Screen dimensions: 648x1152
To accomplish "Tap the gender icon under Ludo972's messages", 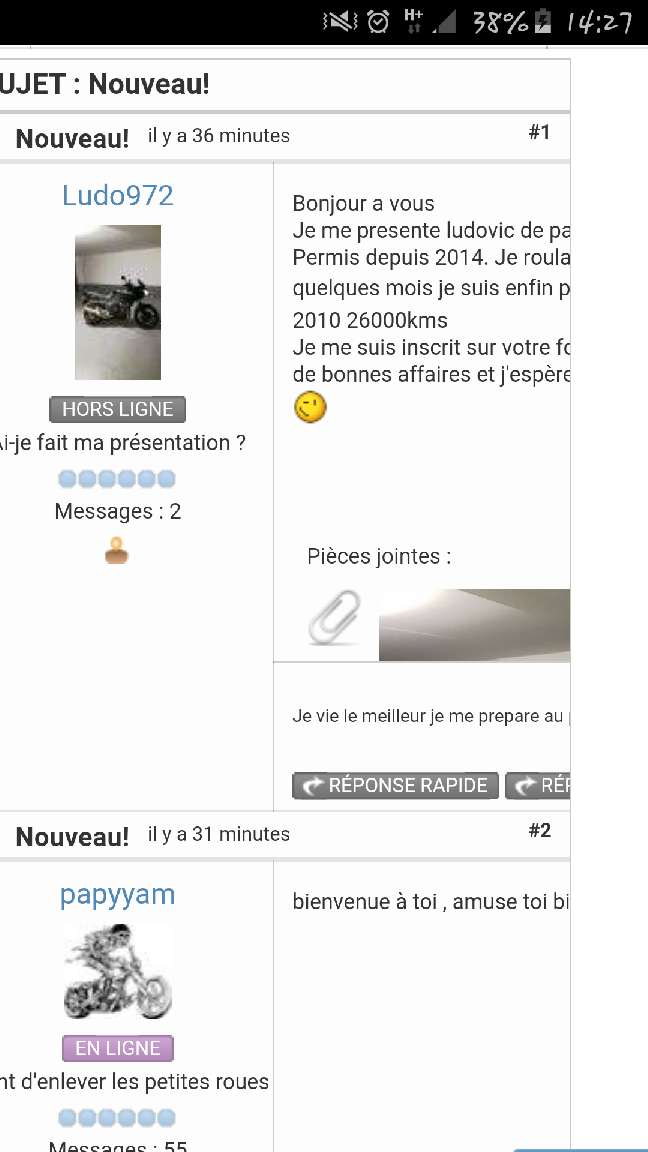I will [117, 551].
